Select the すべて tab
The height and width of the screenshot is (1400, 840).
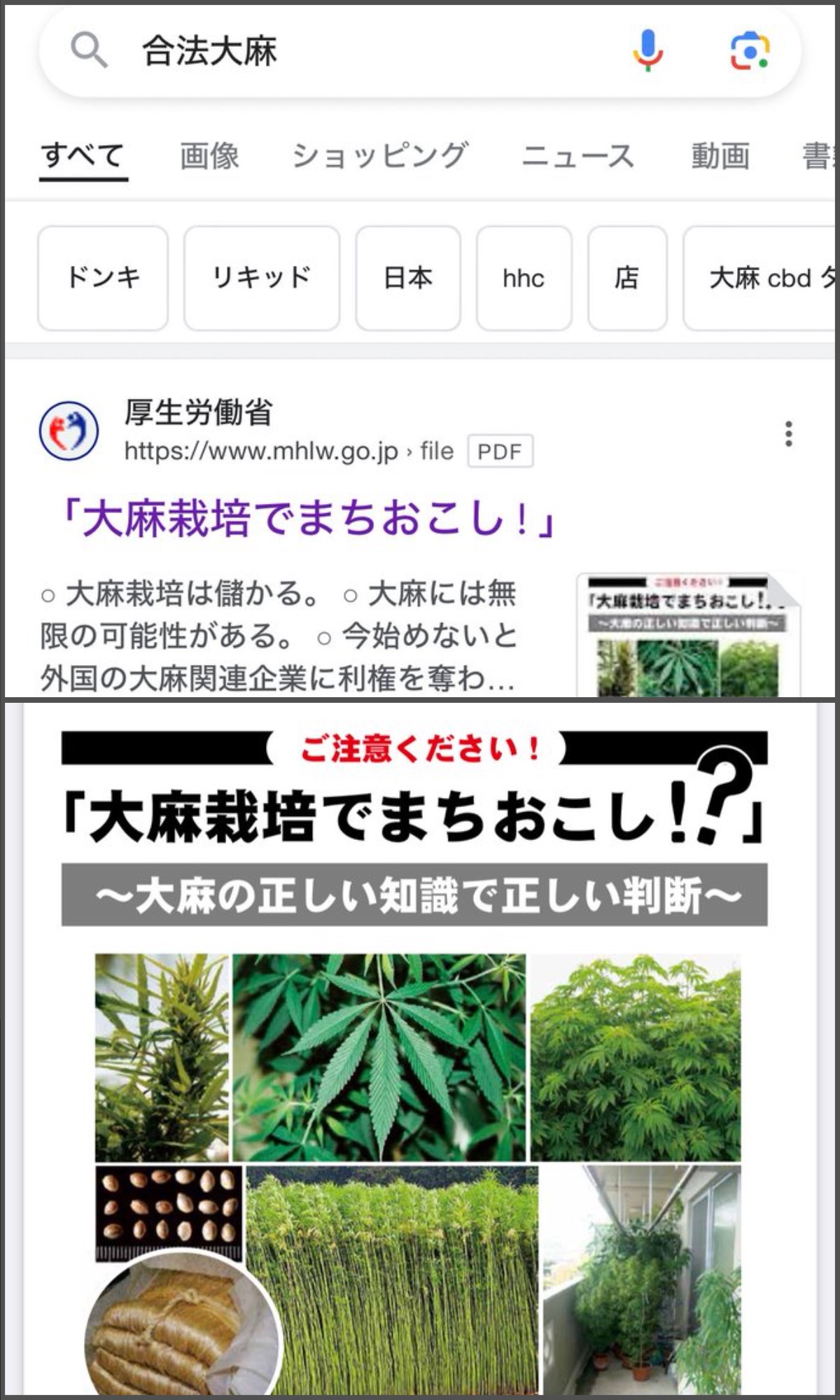[83, 155]
